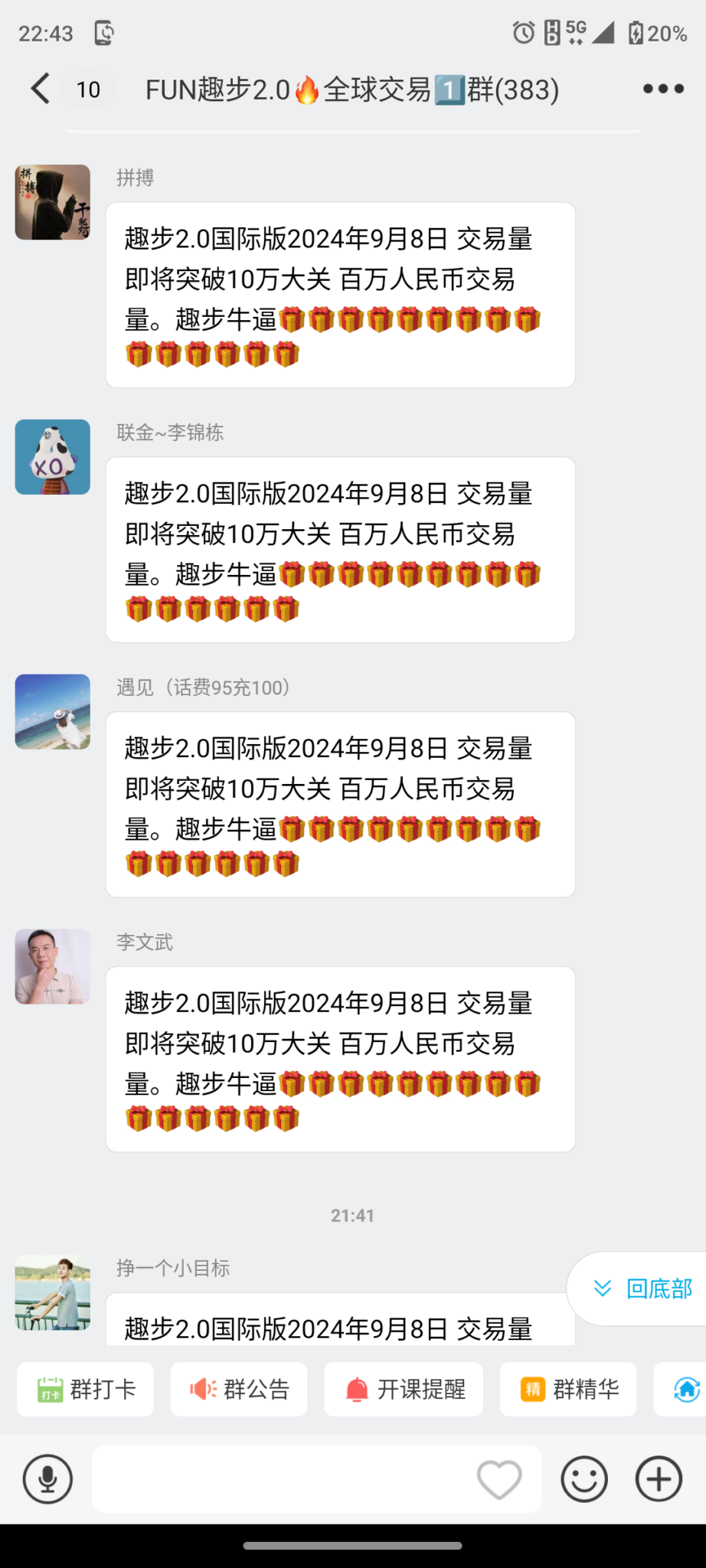Tap the voice input microphone icon
This screenshot has height=1568, width=706.
47,1479
